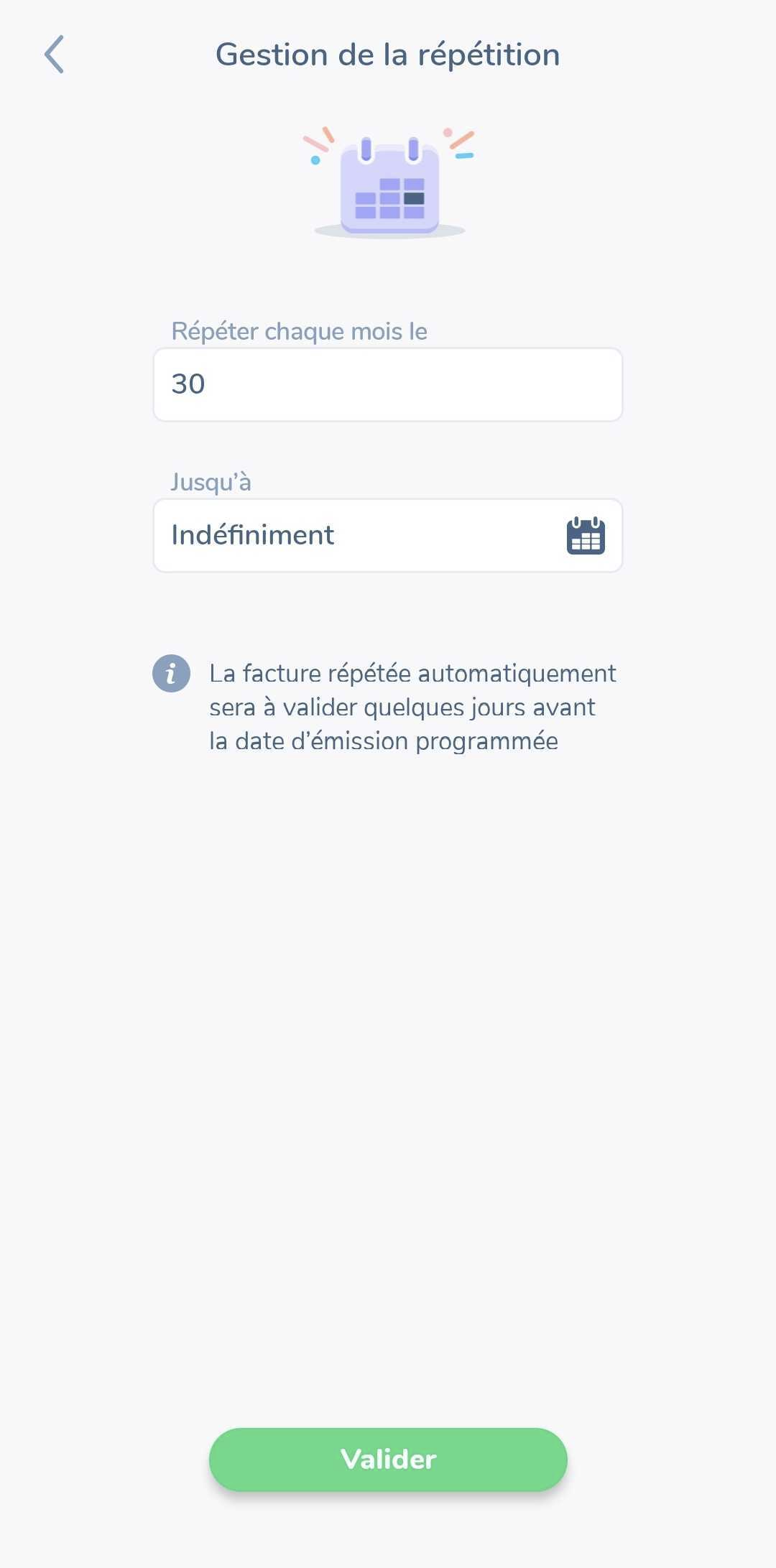Image resolution: width=776 pixels, height=1568 pixels.
Task: Confirm with the Valider button
Action: (x=388, y=1459)
